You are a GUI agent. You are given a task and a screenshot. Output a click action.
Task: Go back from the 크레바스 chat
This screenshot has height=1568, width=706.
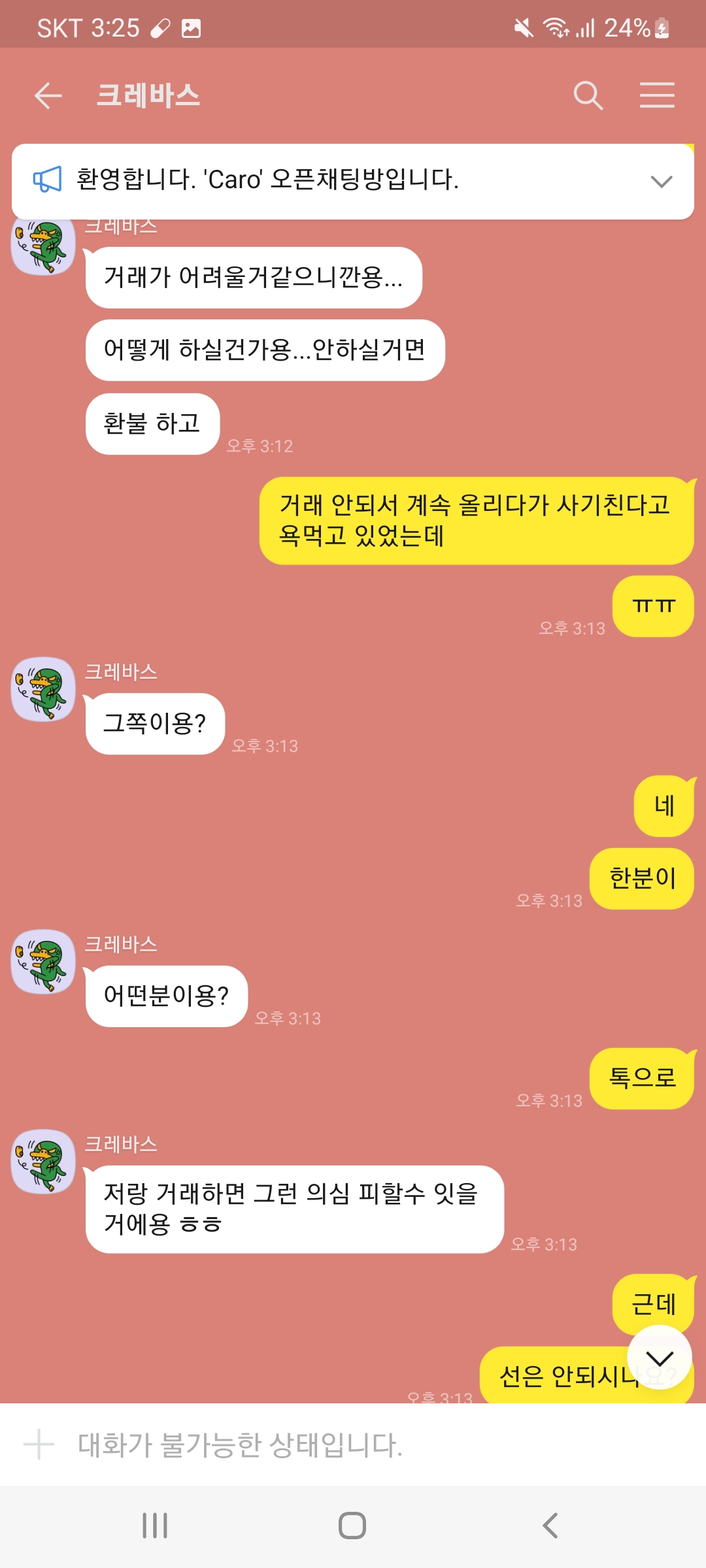pyautogui.click(x=48, y=96)
